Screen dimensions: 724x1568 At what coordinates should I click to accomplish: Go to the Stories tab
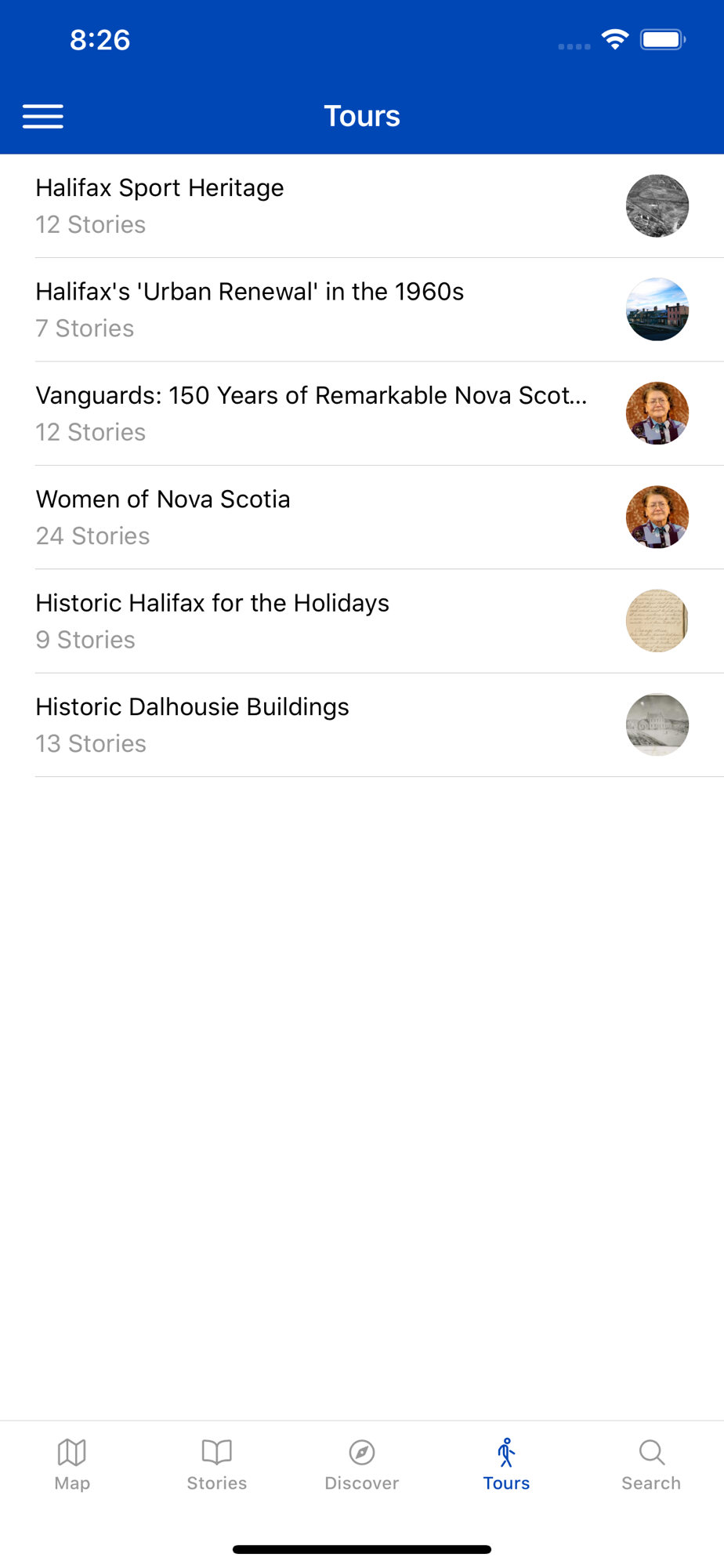[x=217, y=1465]
